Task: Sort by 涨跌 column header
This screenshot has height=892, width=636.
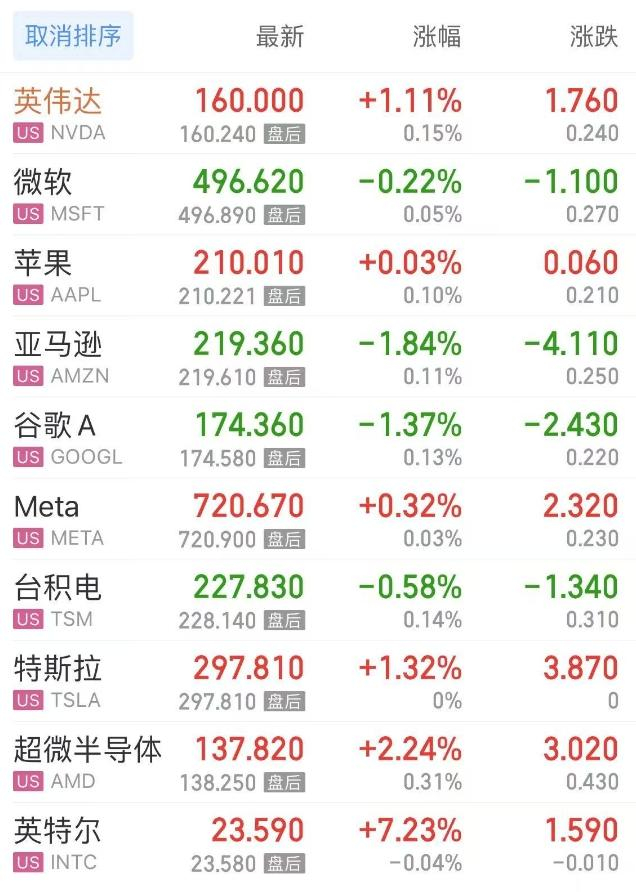Action: pos(593,36)
